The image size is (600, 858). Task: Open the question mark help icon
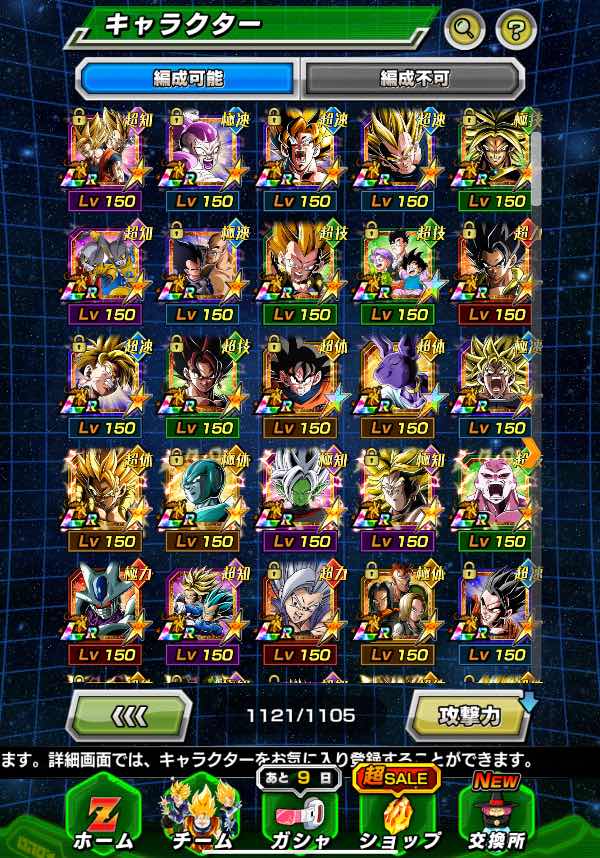click(x=516, y=27)
